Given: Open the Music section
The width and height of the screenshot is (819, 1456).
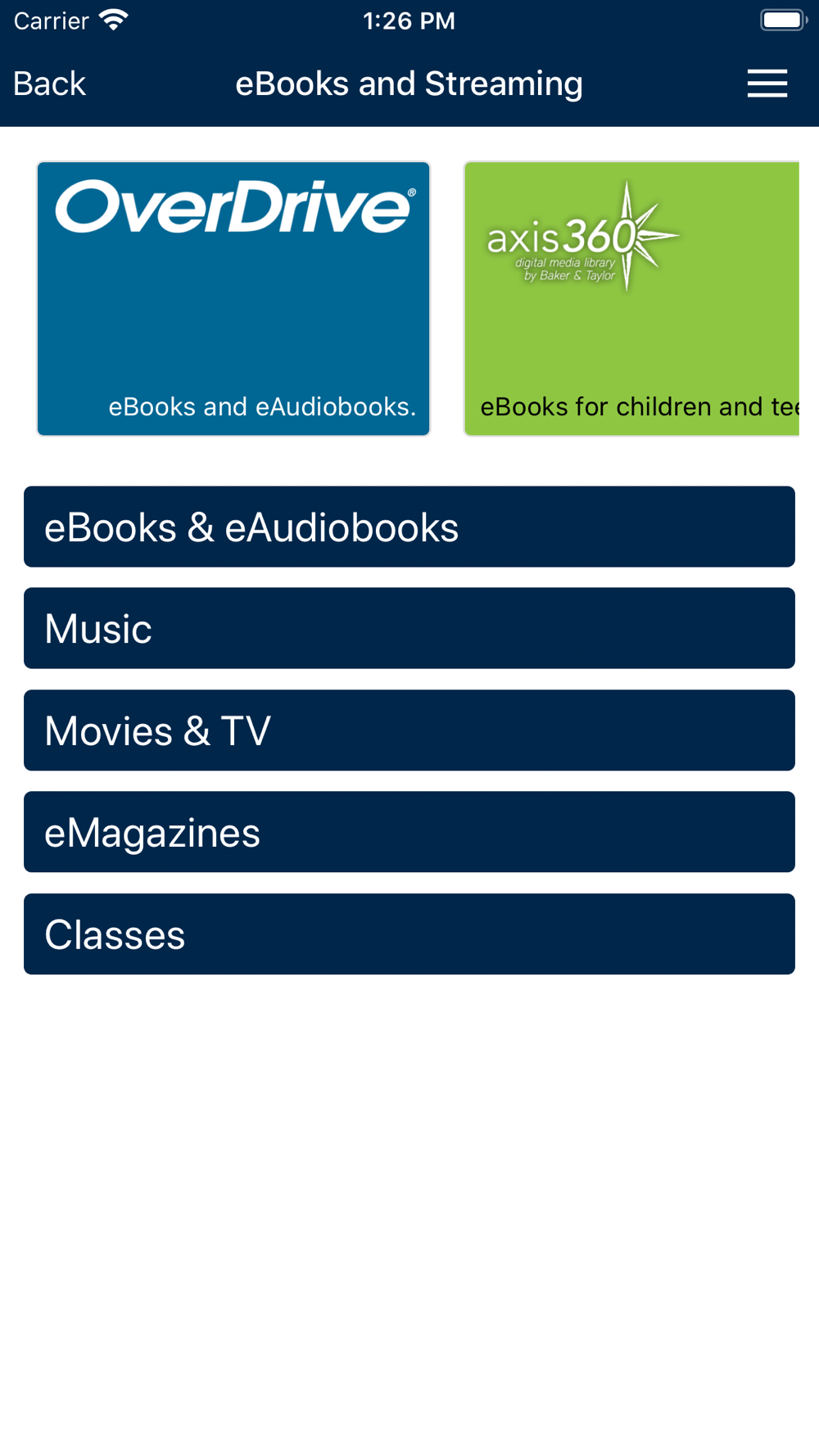Looking at the screenshot, I should (x=409, y=628).
